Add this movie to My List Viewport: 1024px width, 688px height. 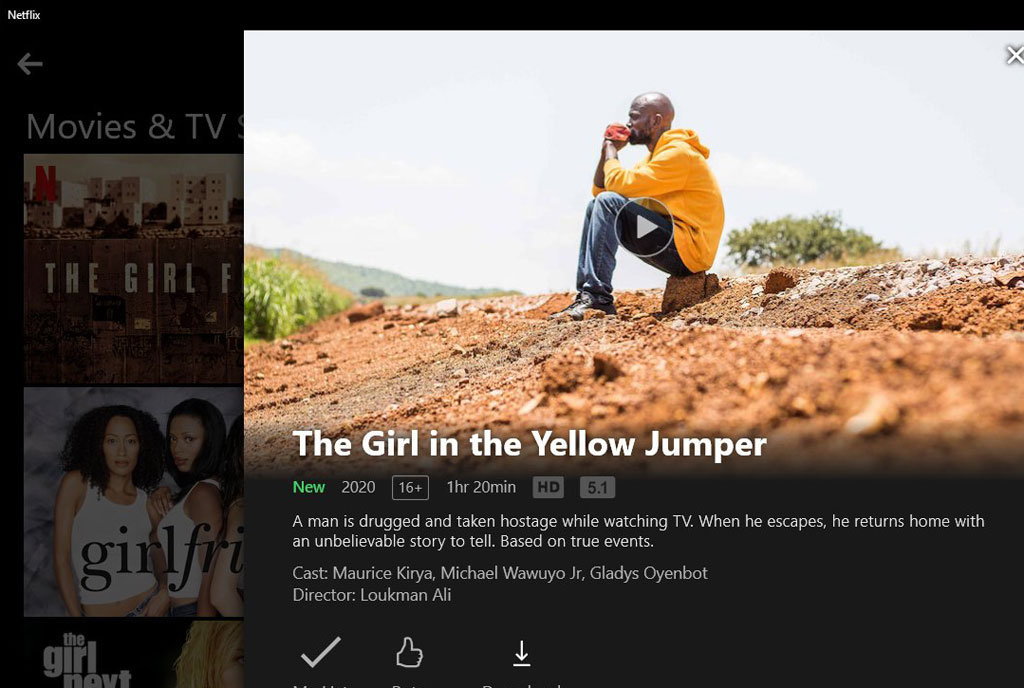click(321, 653)
